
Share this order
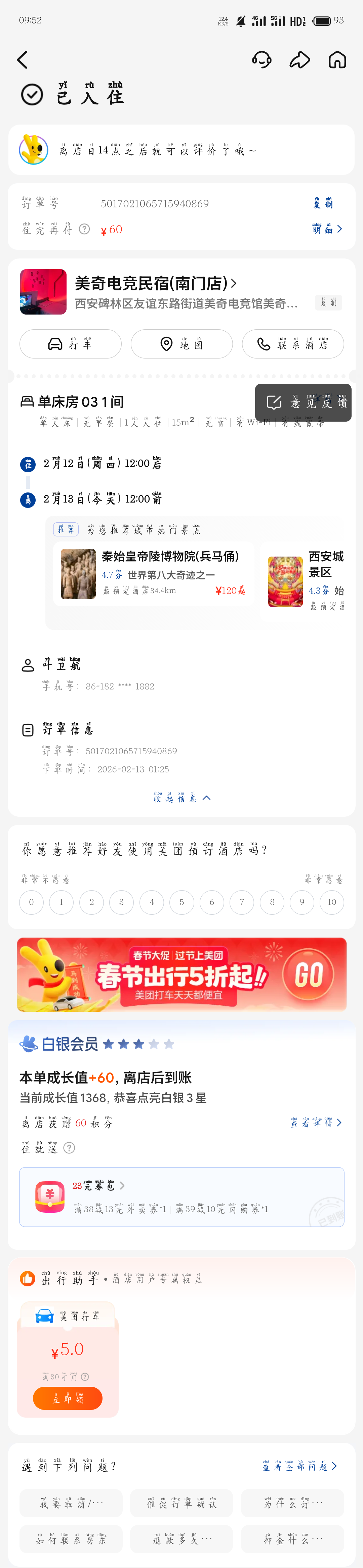(300, 60)
